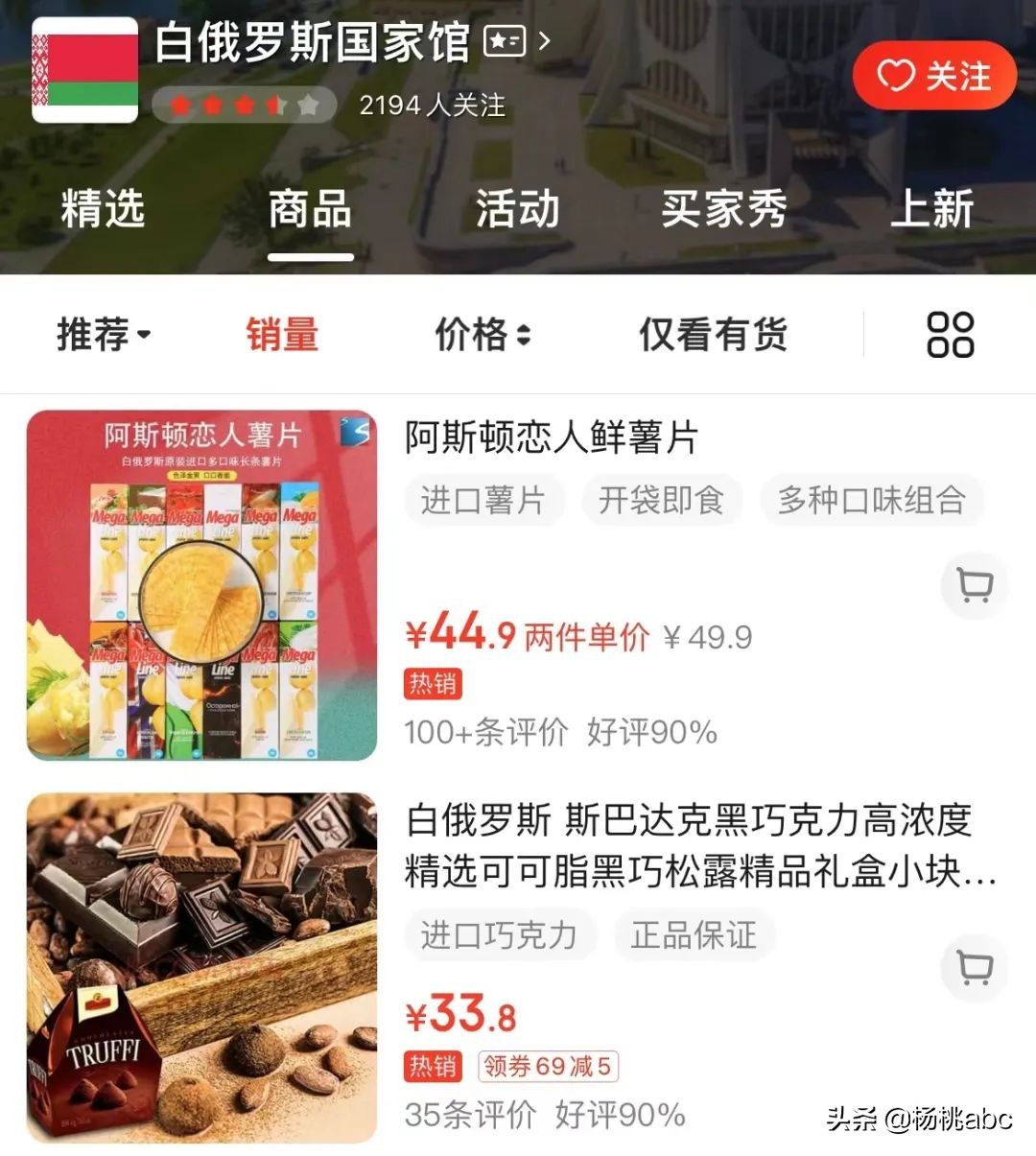Add 阿斯顿恋人鲜薯片 to cart via its cart icon

tap(975, 585)
